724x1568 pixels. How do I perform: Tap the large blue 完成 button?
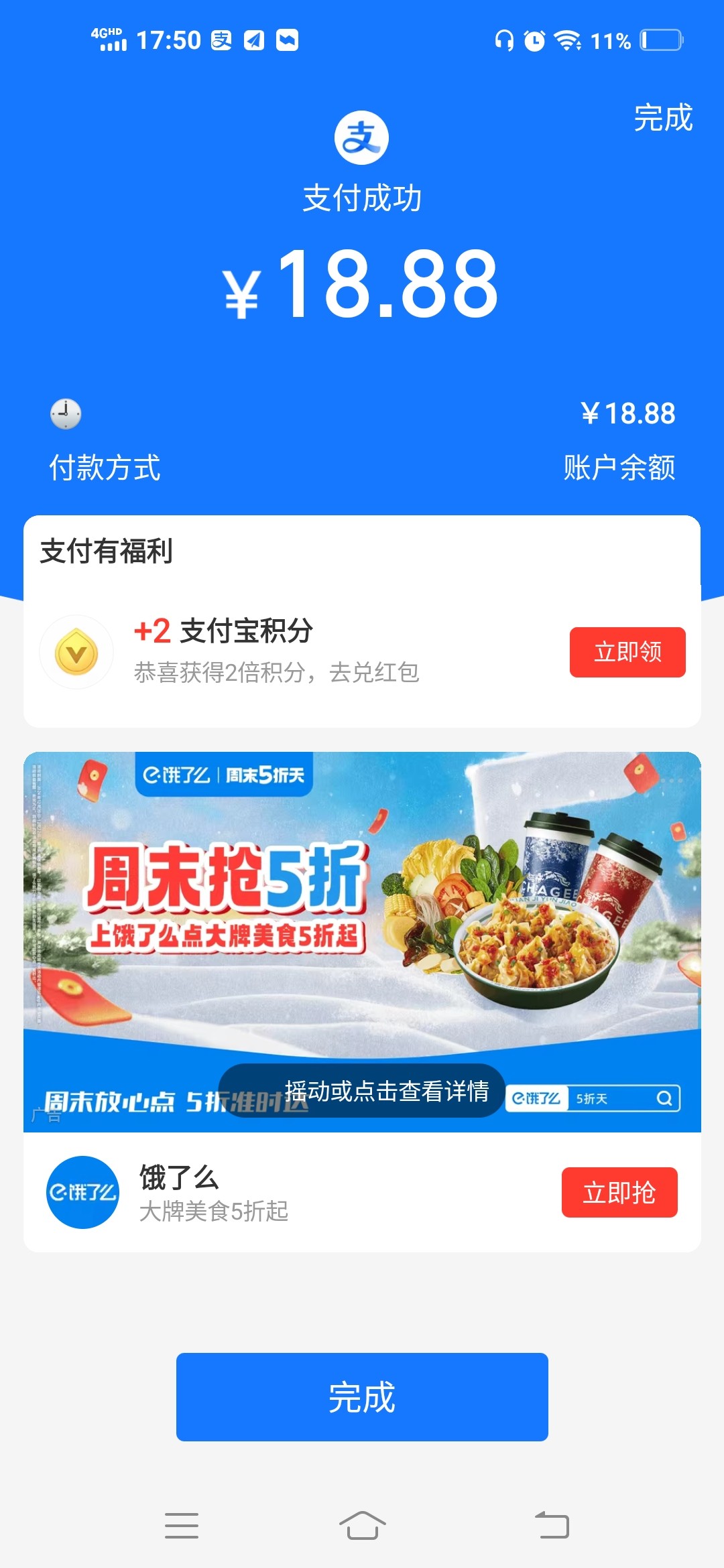(362, 1397)
